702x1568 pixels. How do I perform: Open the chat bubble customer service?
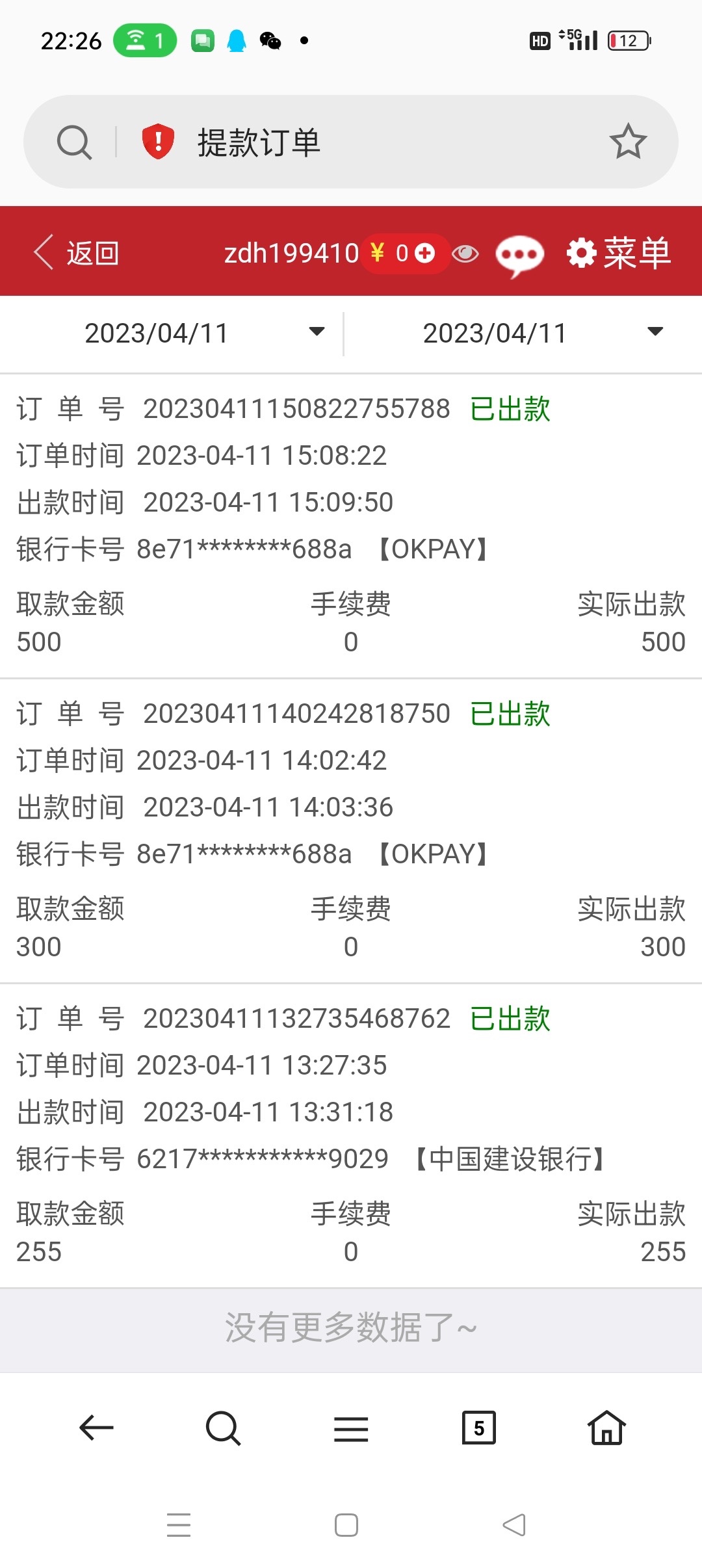[x=519, y=255]
